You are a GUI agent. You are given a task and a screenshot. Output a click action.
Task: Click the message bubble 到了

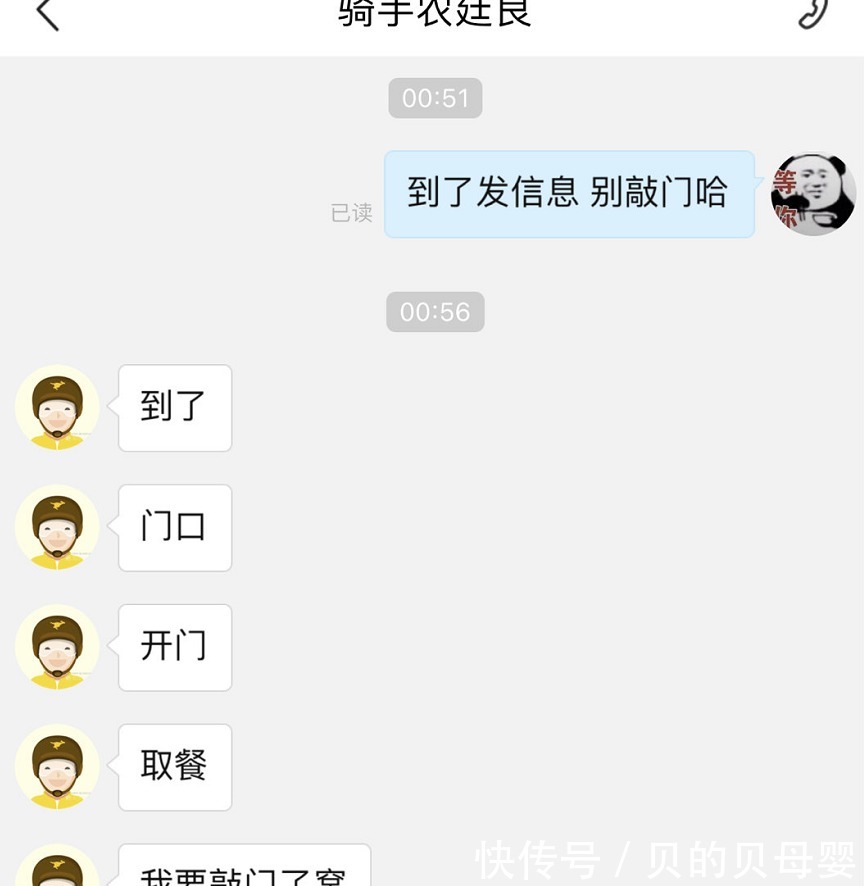coord(175,408)
